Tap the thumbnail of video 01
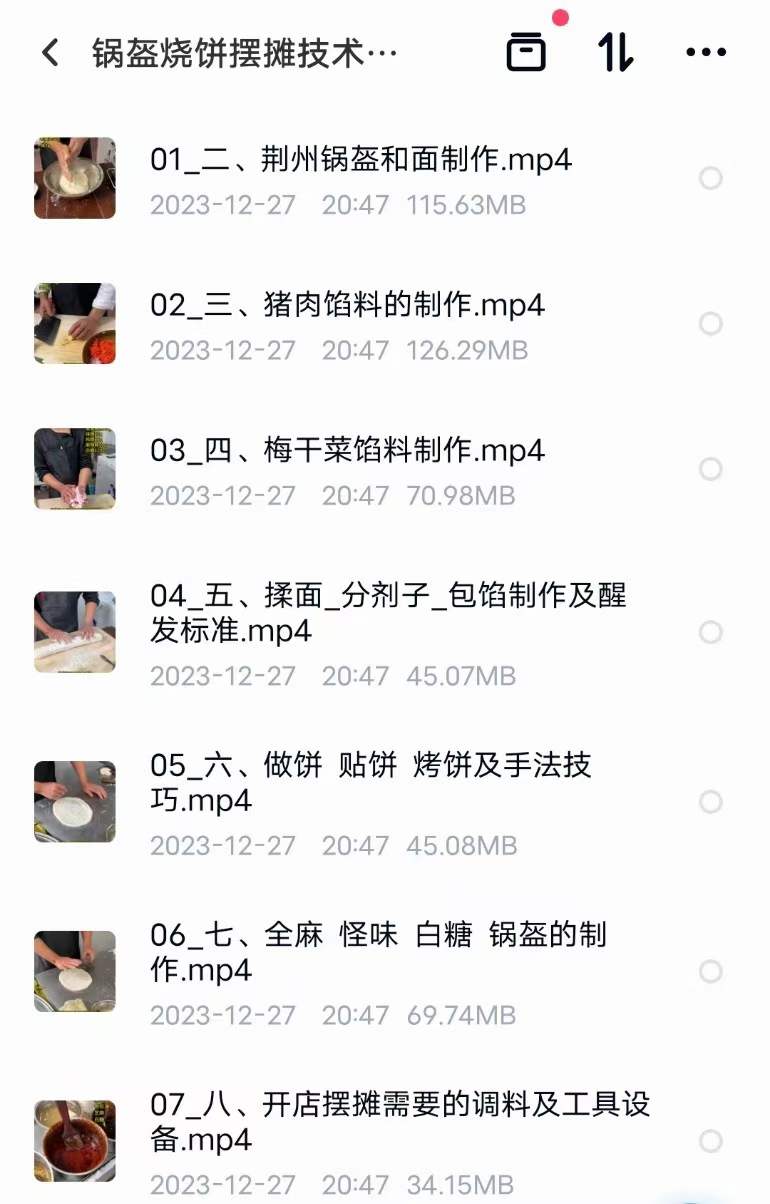The image size is (770, 1204). click(74, 178)
